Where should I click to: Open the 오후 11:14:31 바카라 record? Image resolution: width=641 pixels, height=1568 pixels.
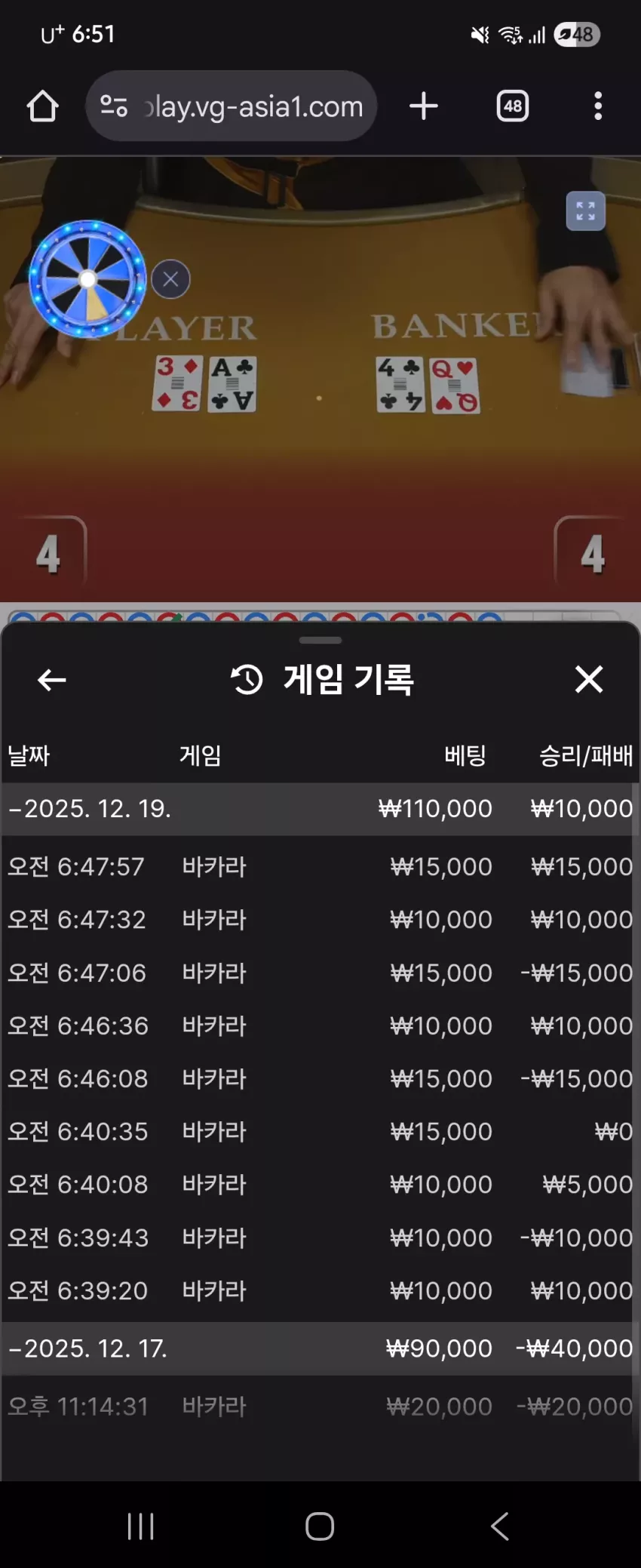click(320, 1407)
